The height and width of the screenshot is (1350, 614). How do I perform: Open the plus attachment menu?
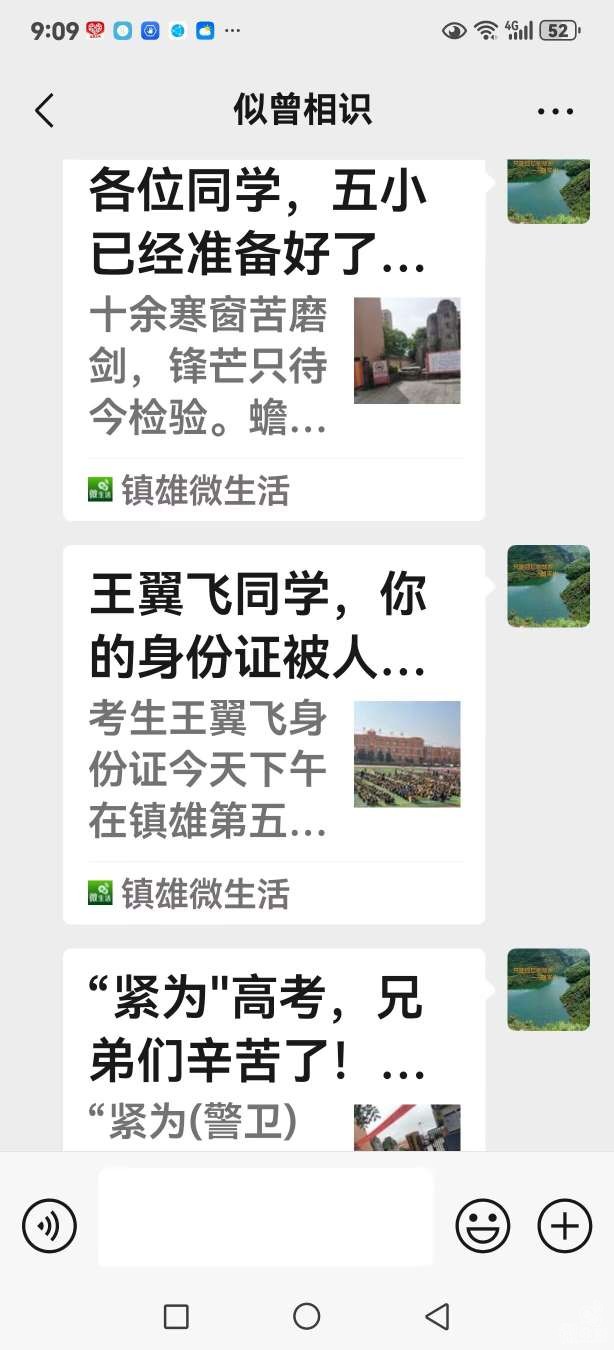coord(564,1225)
